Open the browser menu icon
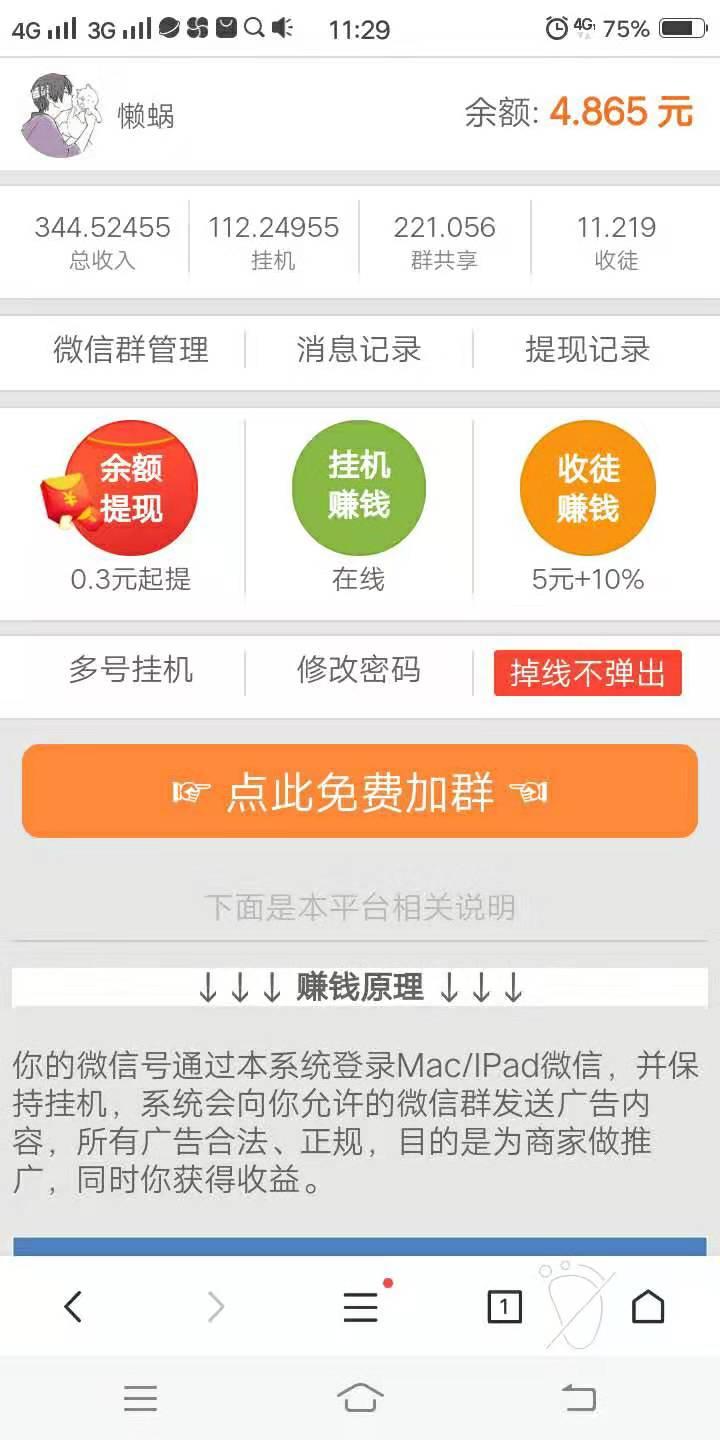Screen dimensions: 720x1440 (x=360, y=1306)
